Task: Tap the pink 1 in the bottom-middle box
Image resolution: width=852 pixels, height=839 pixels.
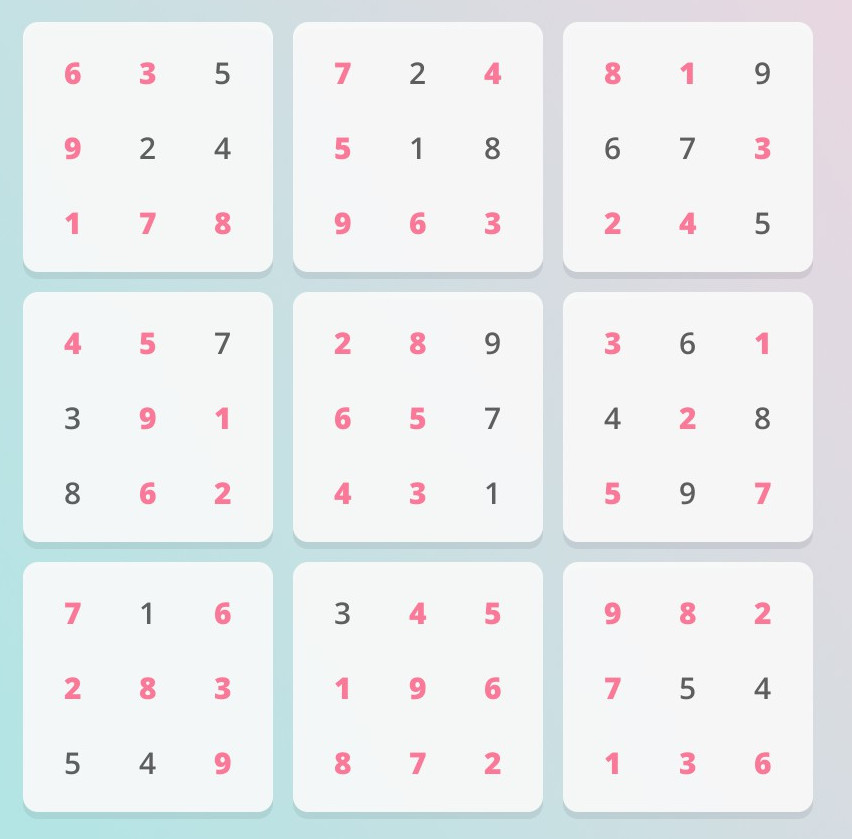Action: pyautogui.click(x=342, y=689)
